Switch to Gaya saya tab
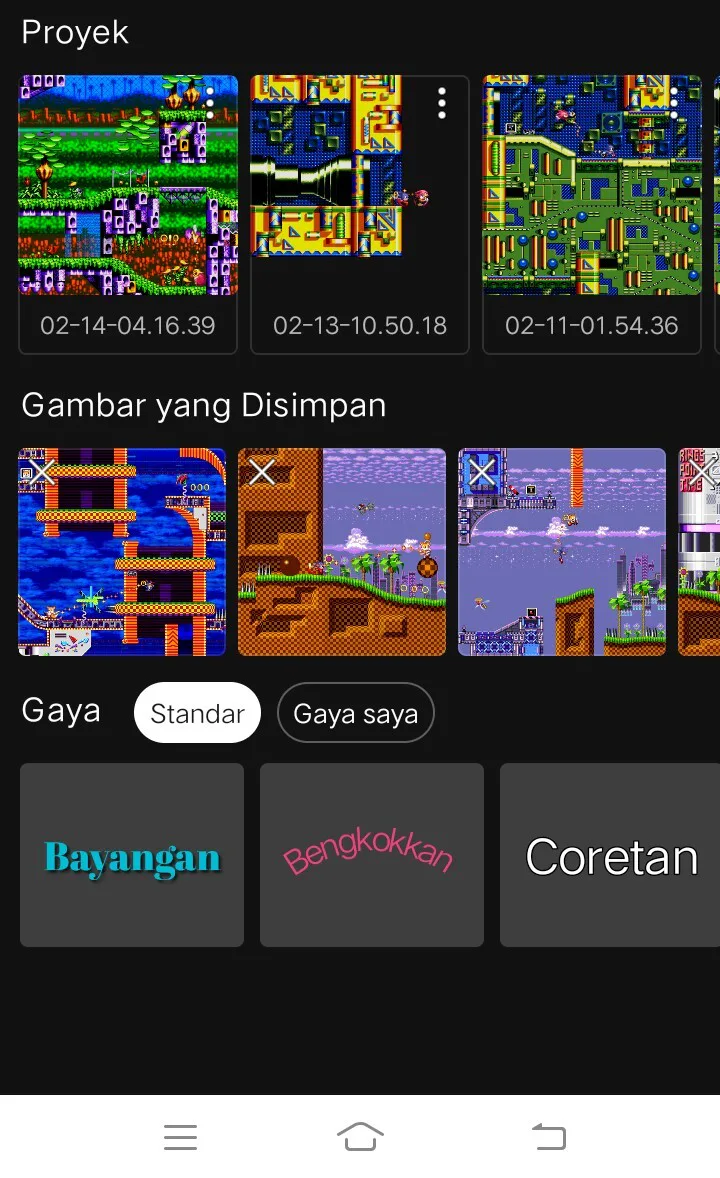The width and height of the screenshot is (720, 1178). (355, 713)
